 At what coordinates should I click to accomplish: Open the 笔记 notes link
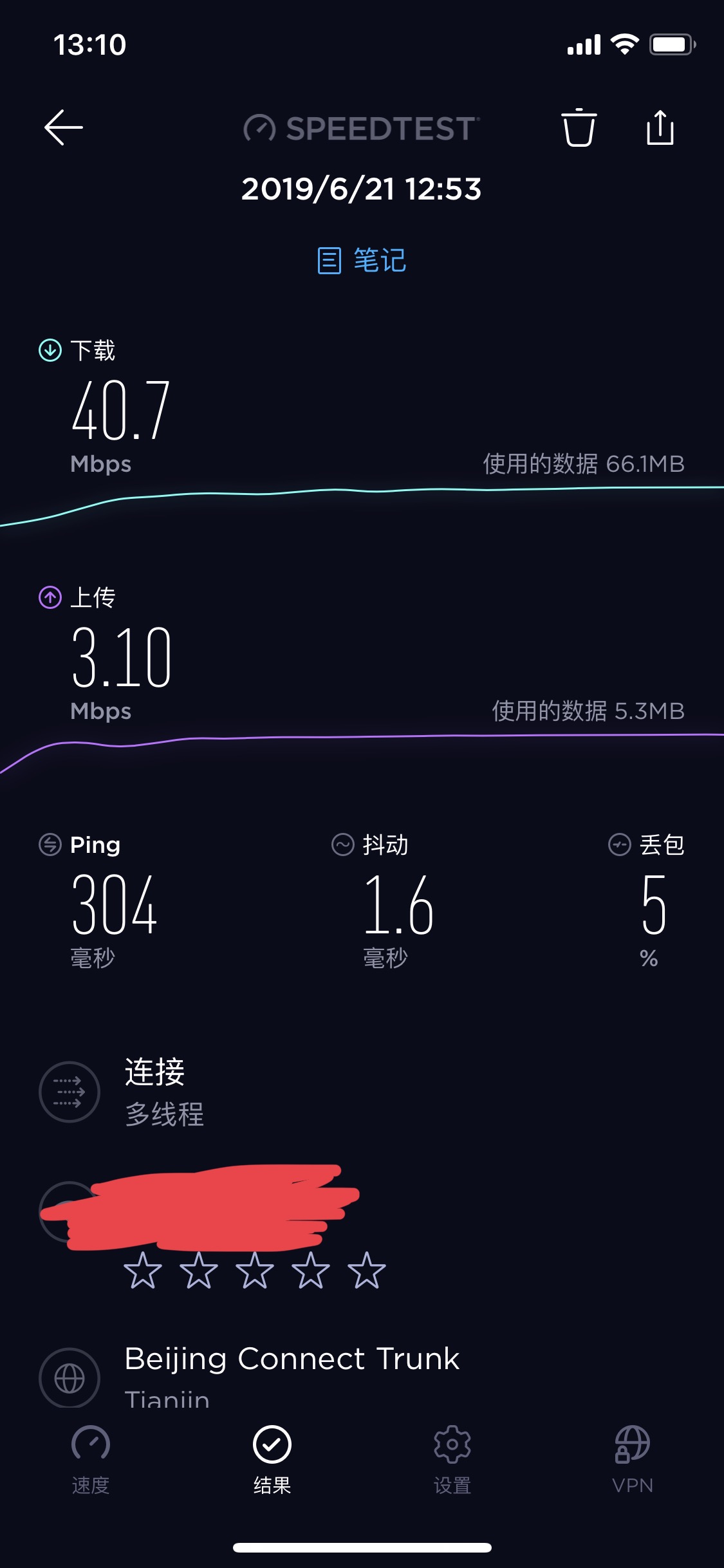point(362,261)
